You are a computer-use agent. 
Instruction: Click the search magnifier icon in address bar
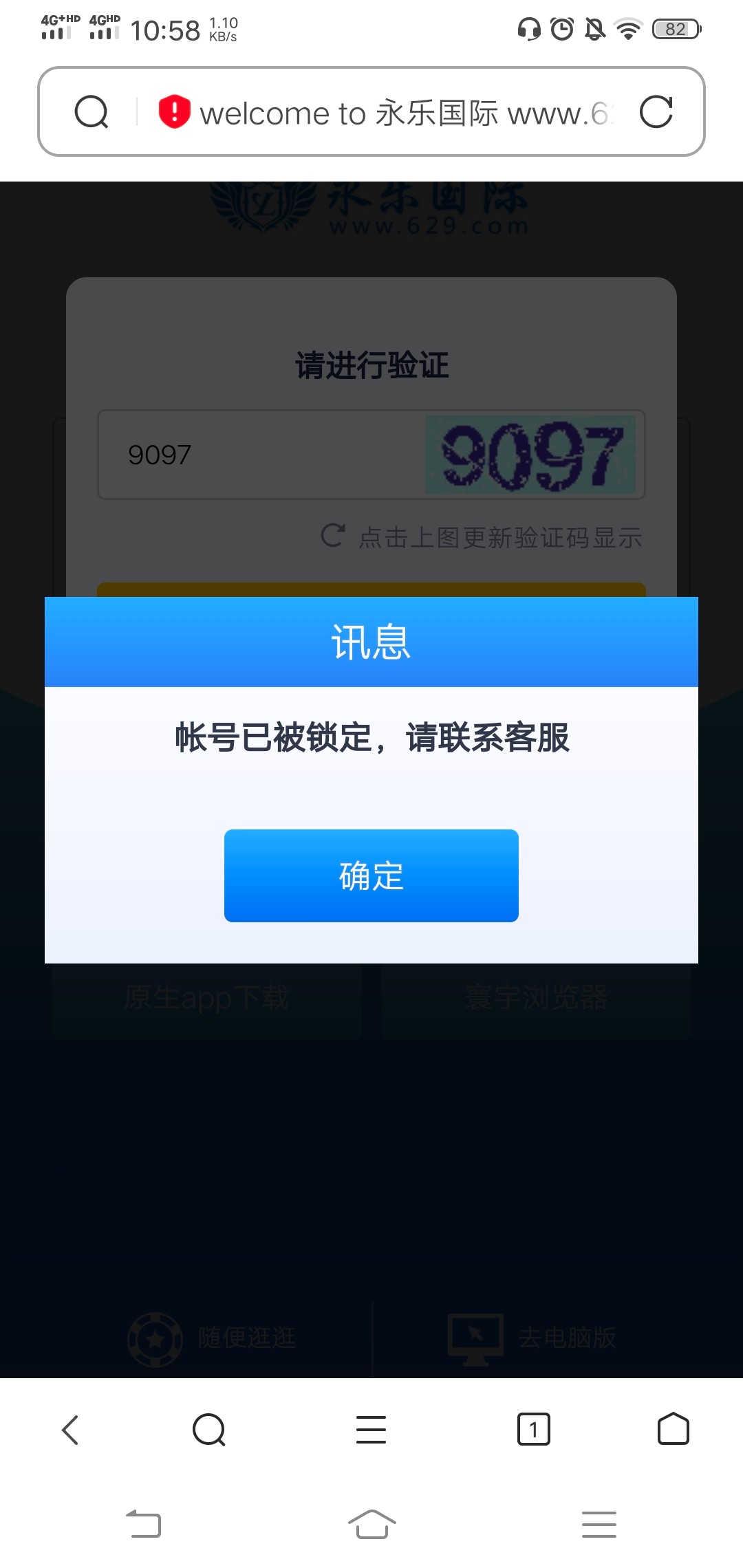(x=91, y=112)
